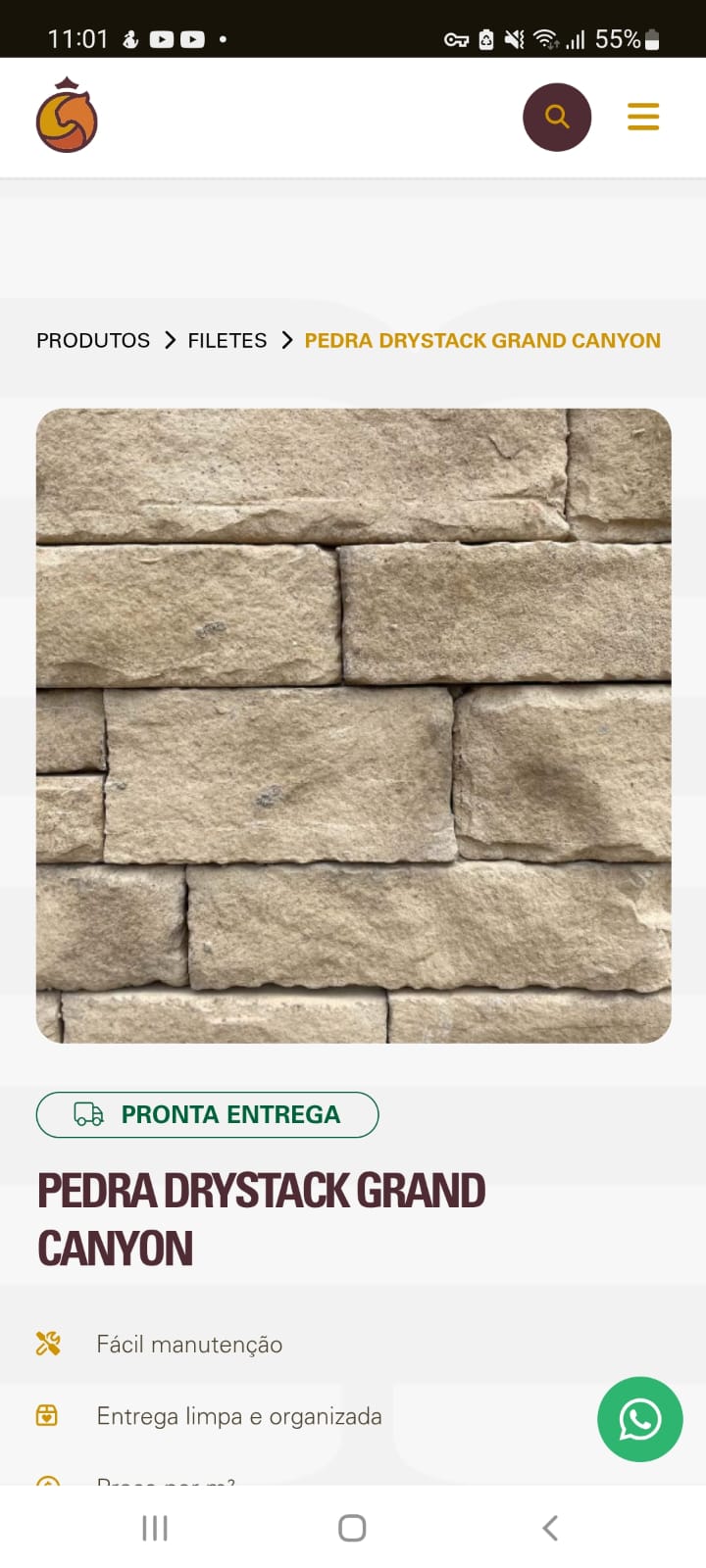Open recent apps with the recents icon
This screenshot has width=706, height=1568.
[154, 1527]
